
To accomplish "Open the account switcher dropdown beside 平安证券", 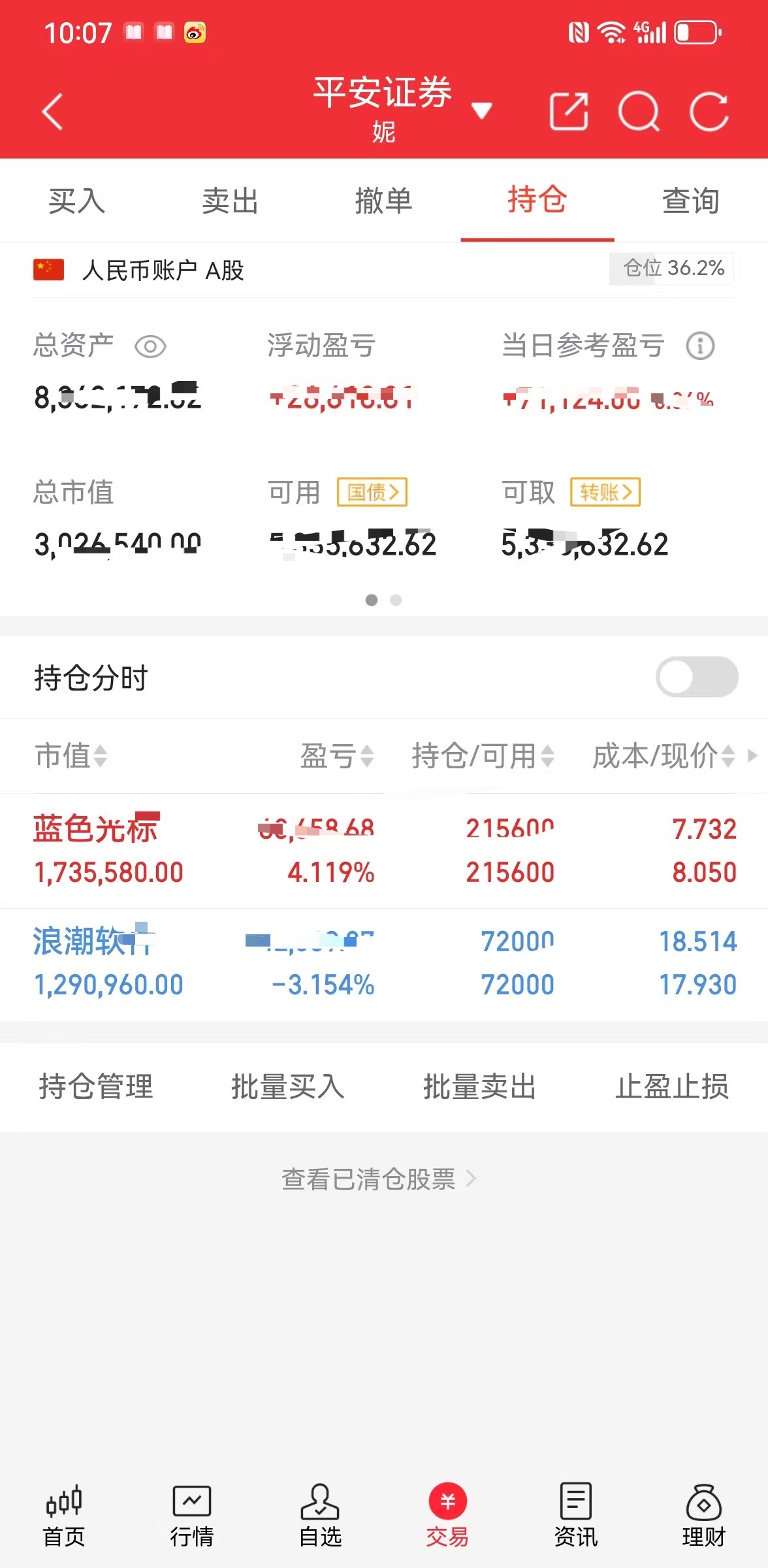I will pos(483,112).
